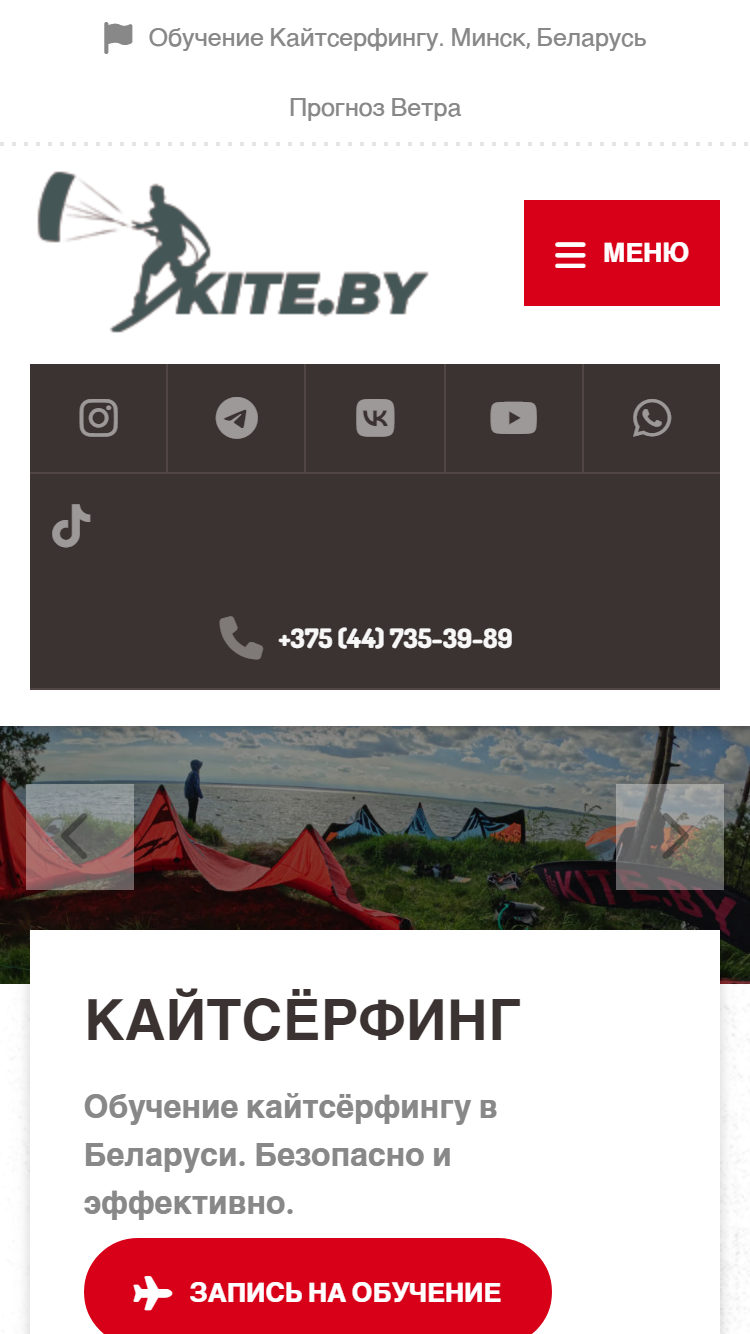Tap the Запись на обучение button
Image resolution: width=750 pixels, height=1334 pixels.
coord(318,1292)
